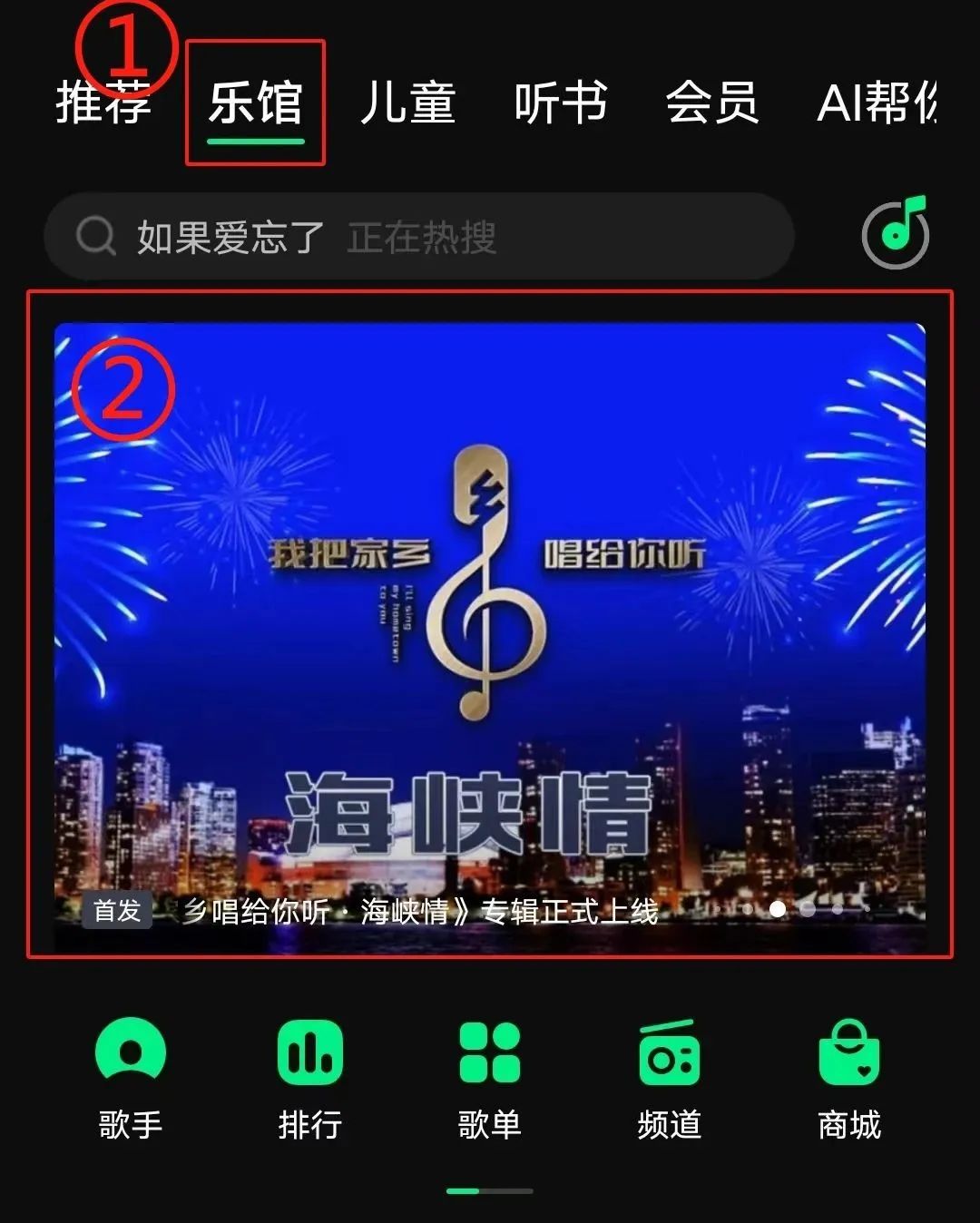980x1223 pixels.
Task: Open the 歌手 section
Action: click(131, 1077)
